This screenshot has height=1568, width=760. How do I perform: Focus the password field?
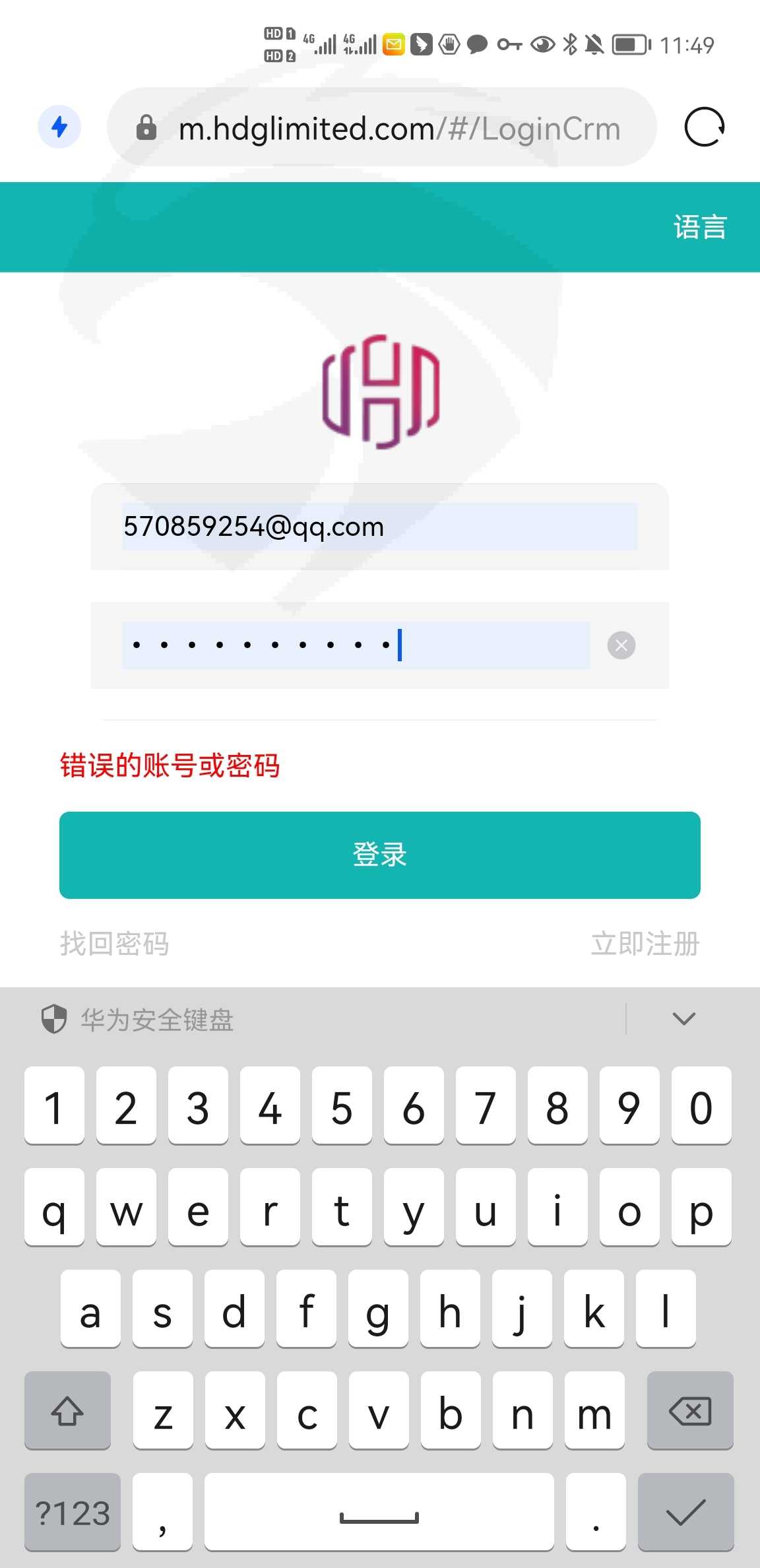tap(356, 645)
